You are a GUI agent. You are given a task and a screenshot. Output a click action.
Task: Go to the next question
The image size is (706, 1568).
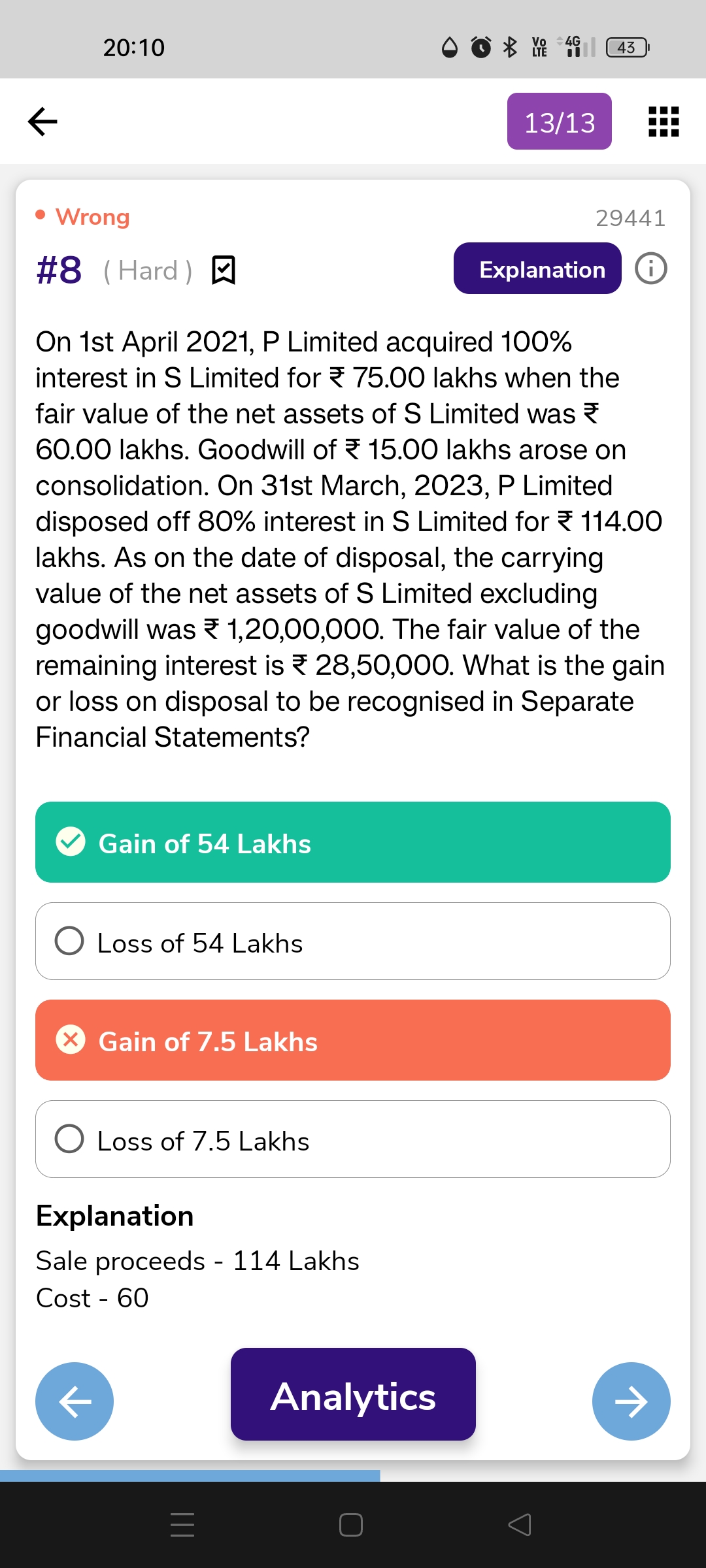(631, 1401)
